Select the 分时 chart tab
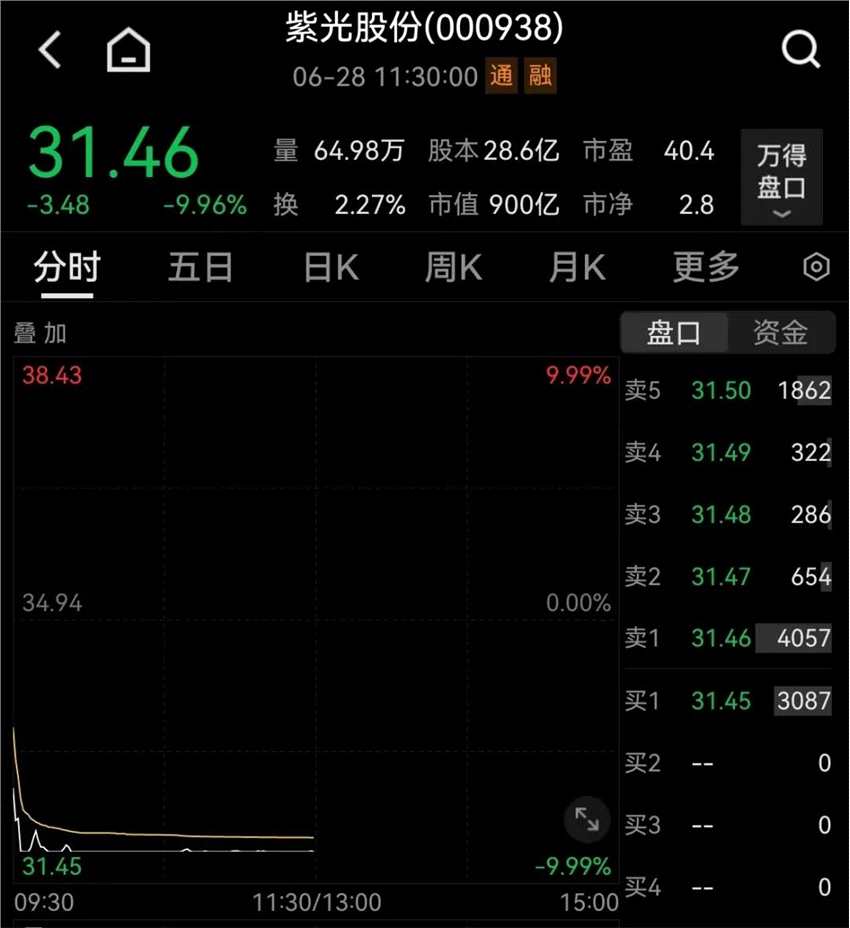The image size is (850, 928). [x=67, y=268]
